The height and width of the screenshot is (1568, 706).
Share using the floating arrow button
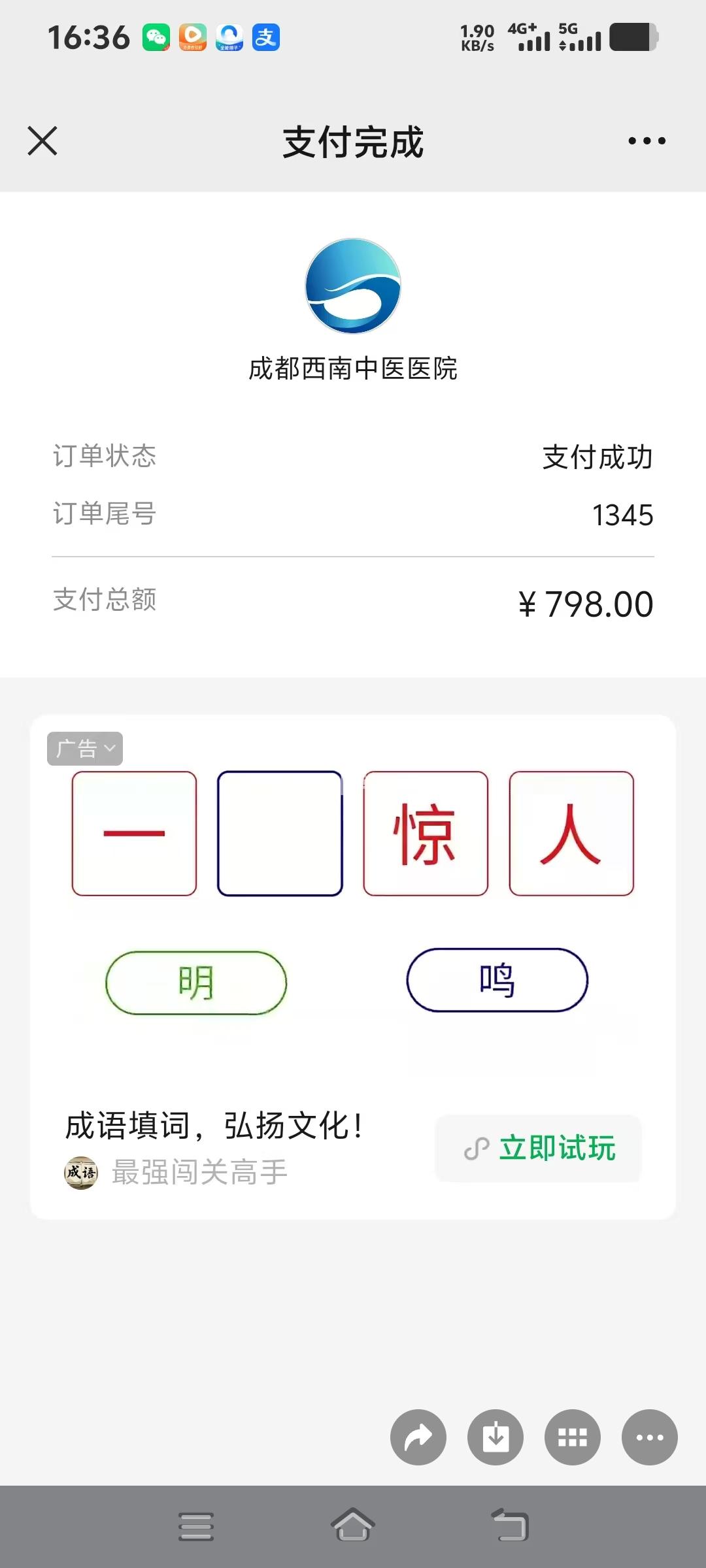pos(418,1437)
